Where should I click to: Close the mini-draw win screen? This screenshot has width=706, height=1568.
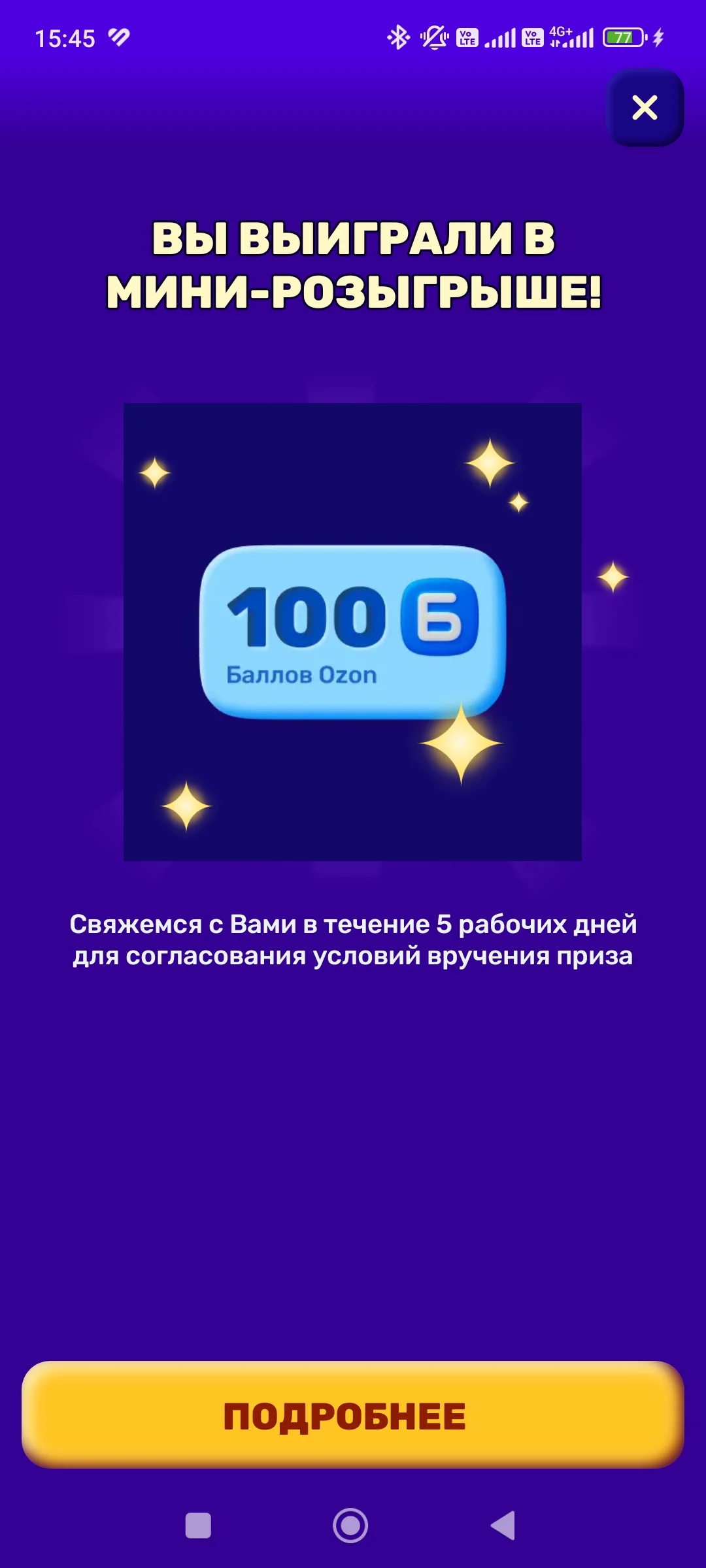(645, 108)
